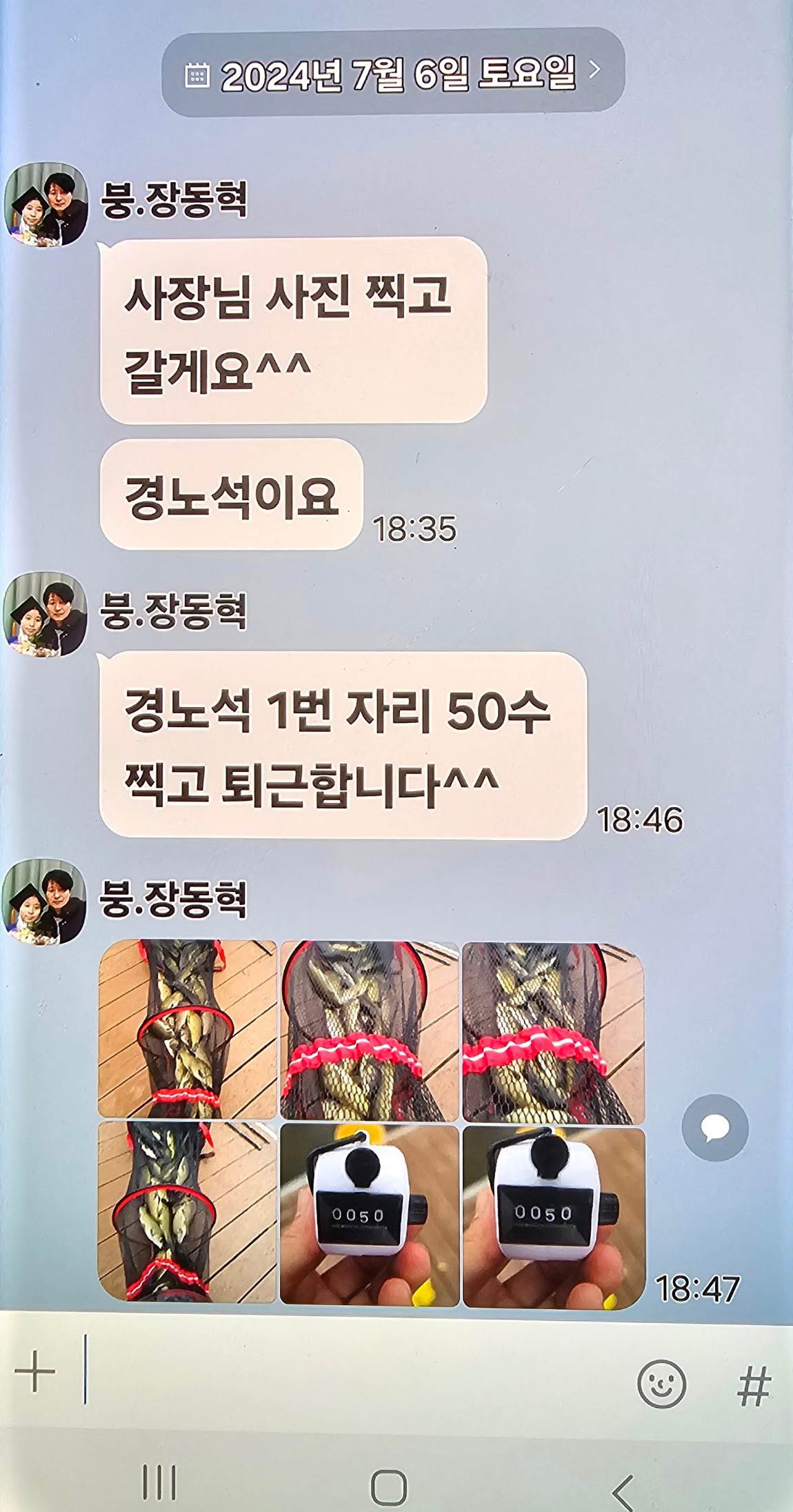The width and height of the screenshot is (793, 1512).
Task: Open the date picker for 2024년 7월 6일
Action: [x=393, y=72]
